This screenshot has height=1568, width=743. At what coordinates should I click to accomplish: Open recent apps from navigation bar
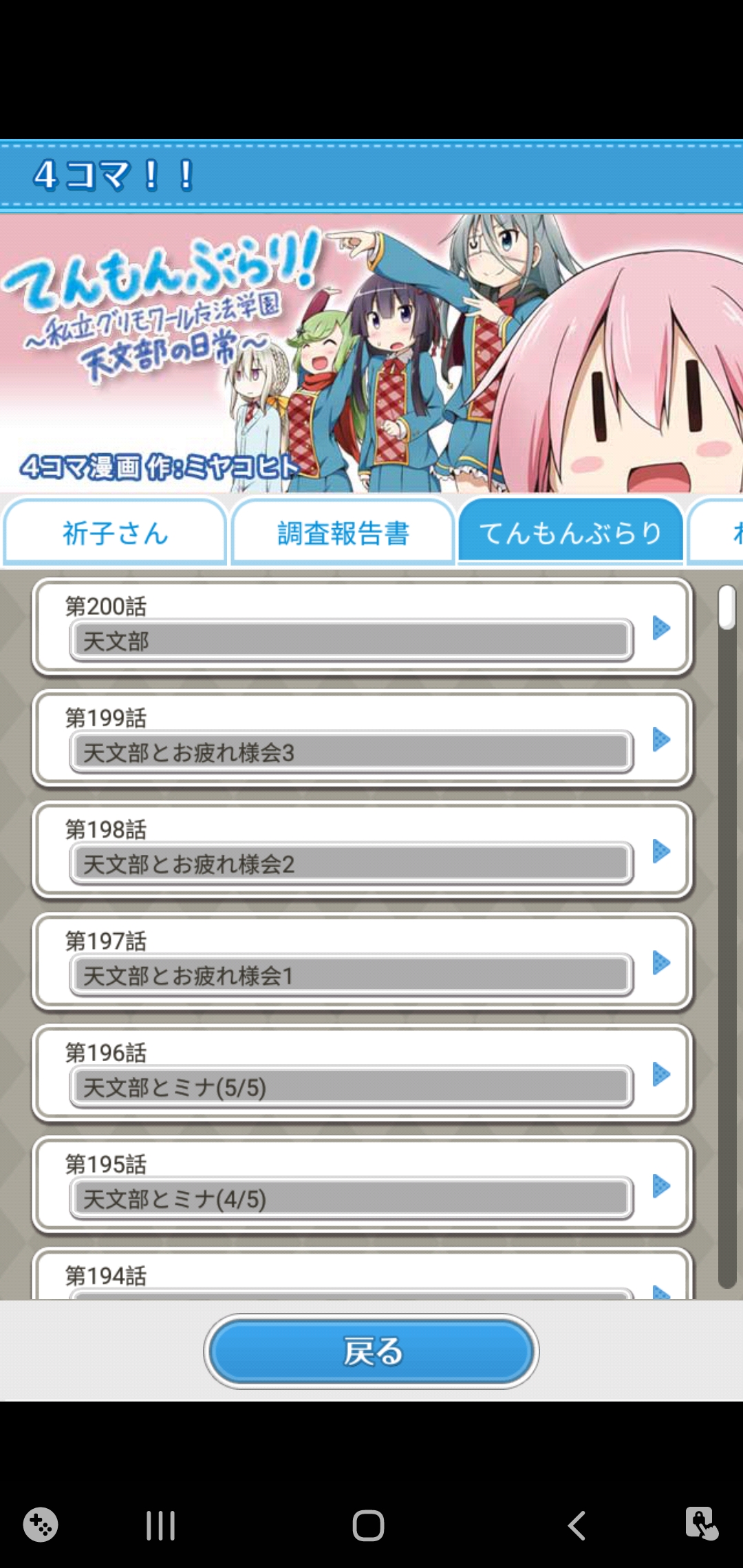click(x=161, y=1525)
